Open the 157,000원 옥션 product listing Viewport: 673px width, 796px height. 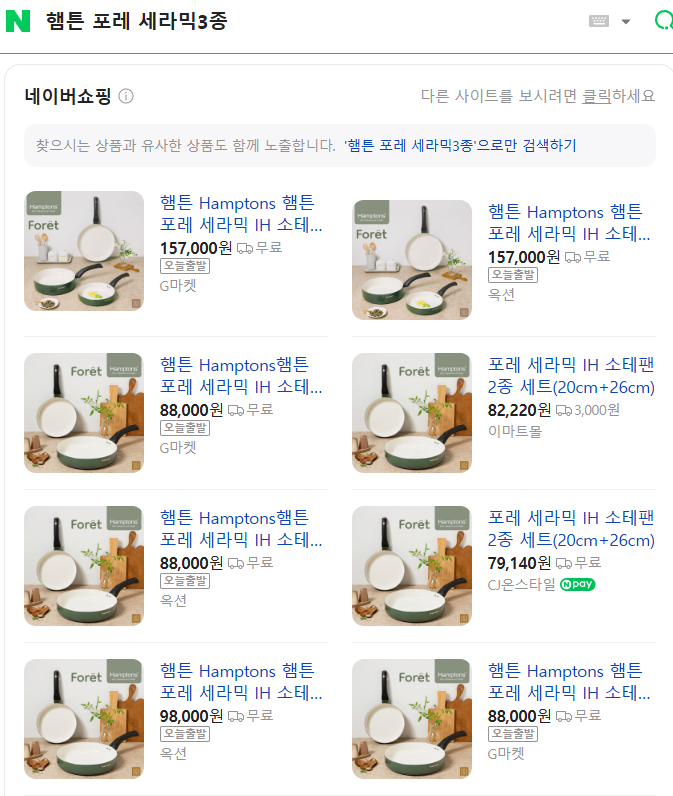click(x=568, y=223)
